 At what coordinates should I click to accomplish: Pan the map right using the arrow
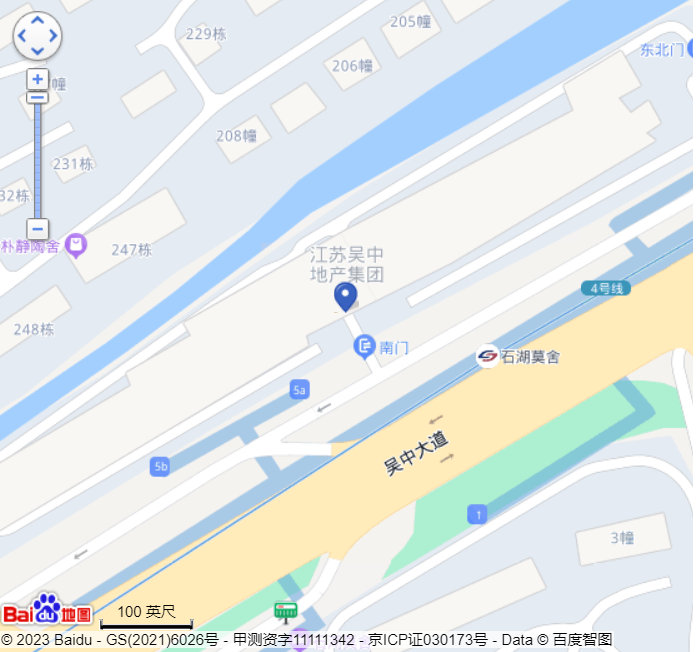[53, 36]
